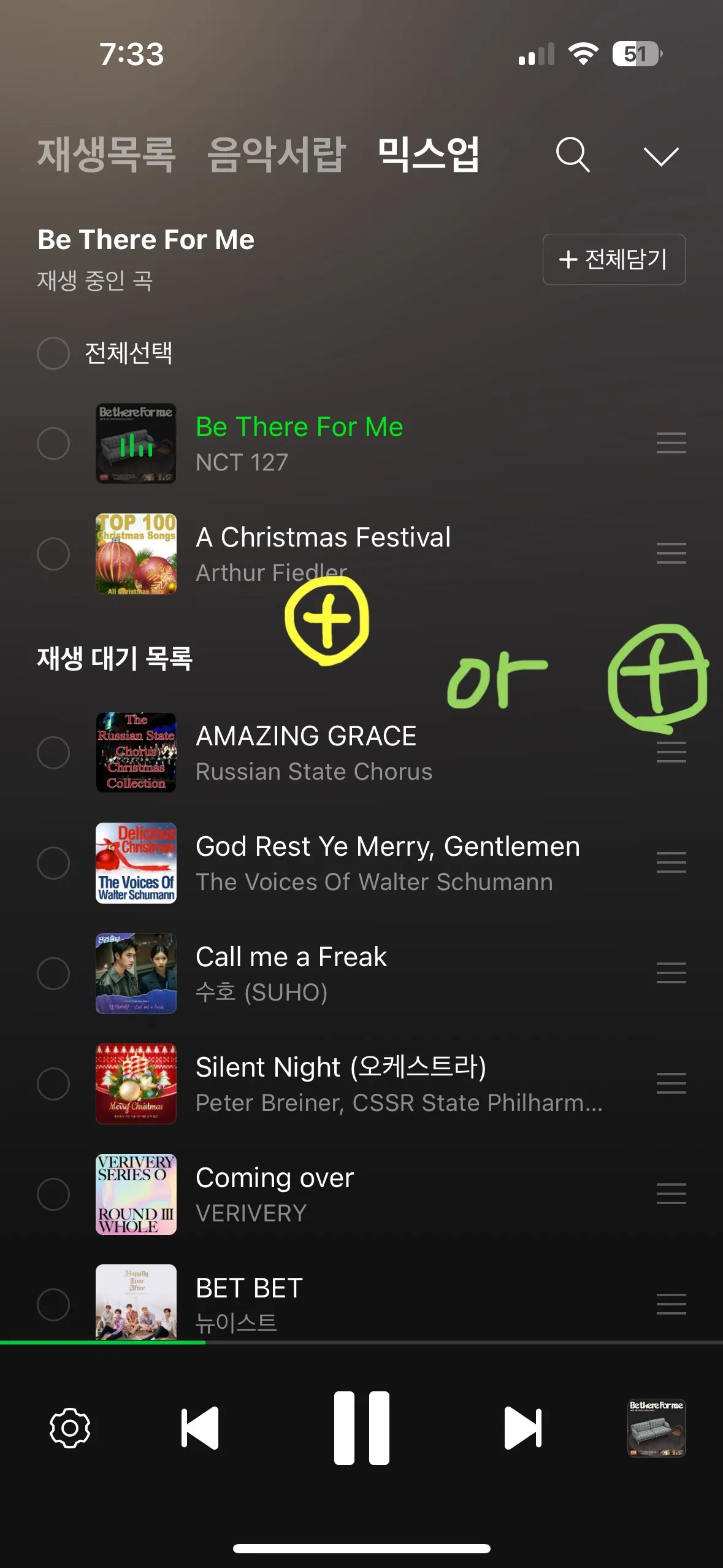Select the checkbox for Be There For Me
This screenshot has width=723, height=1568.
(53, 444)
